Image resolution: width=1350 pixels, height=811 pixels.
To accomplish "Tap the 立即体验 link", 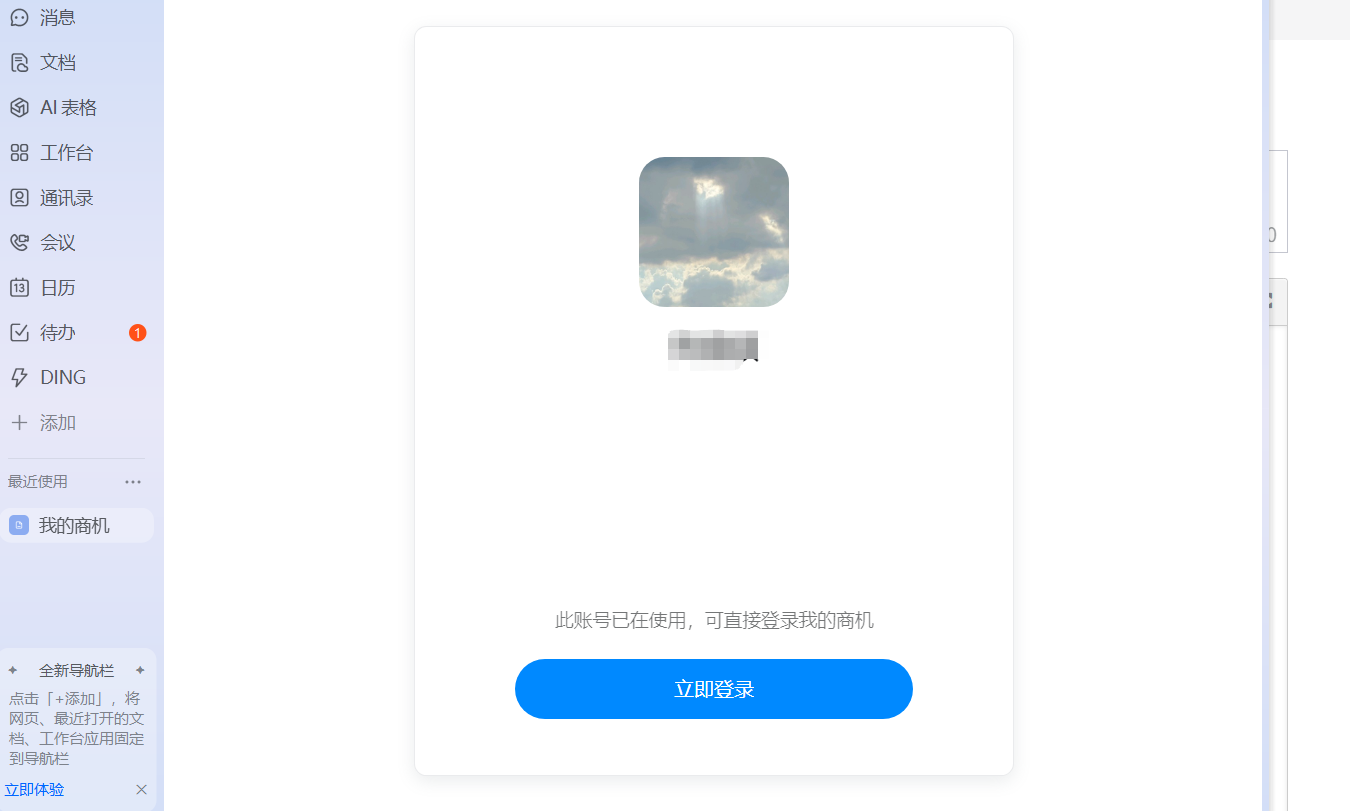I will tap(34, 790).
